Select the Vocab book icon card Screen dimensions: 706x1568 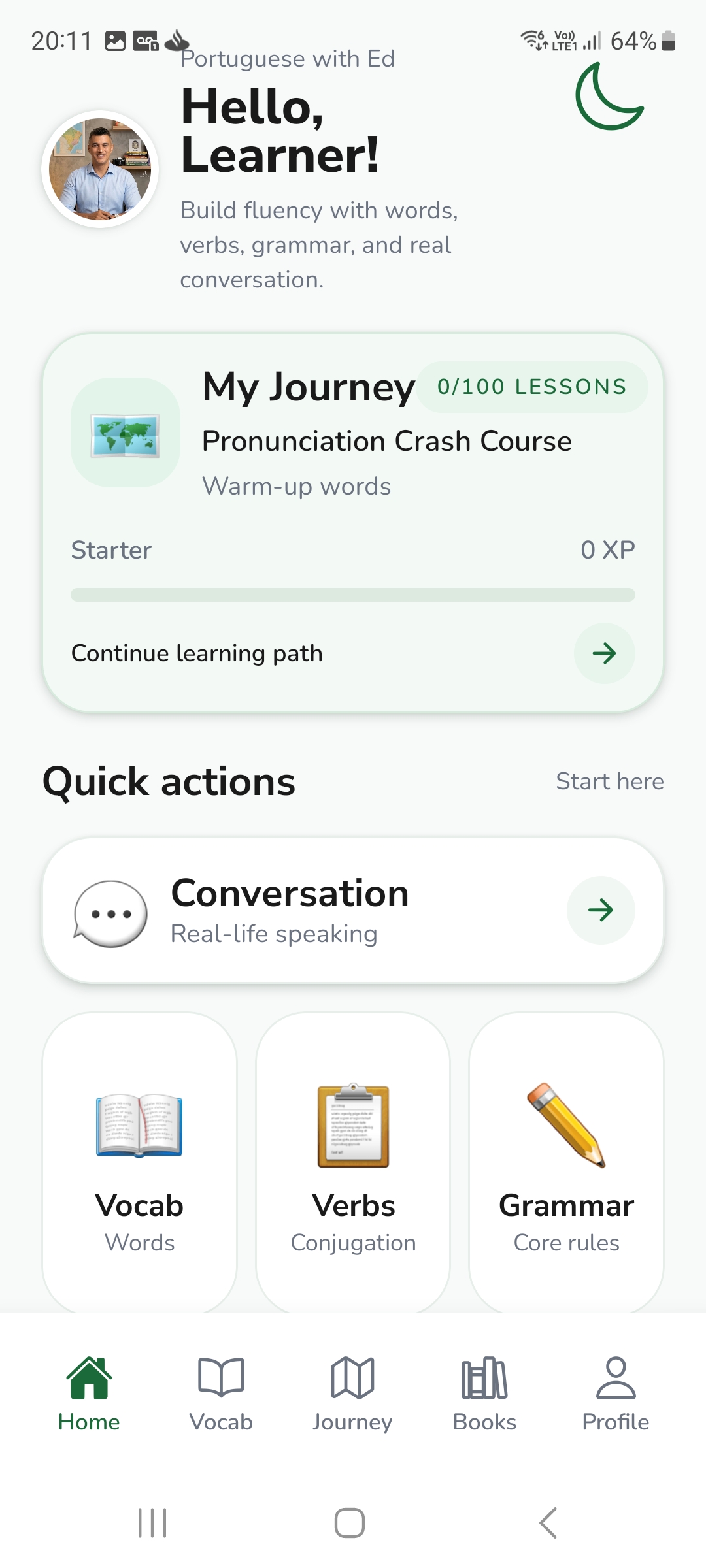click(139, 1127)
